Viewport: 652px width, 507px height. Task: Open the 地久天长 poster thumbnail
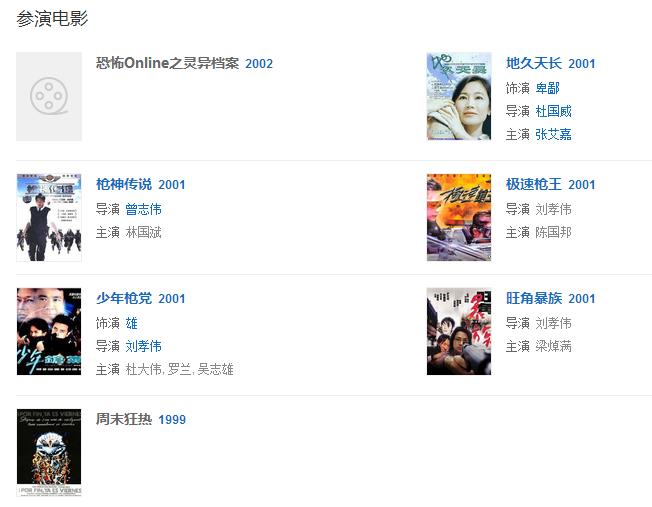point(458,96)
